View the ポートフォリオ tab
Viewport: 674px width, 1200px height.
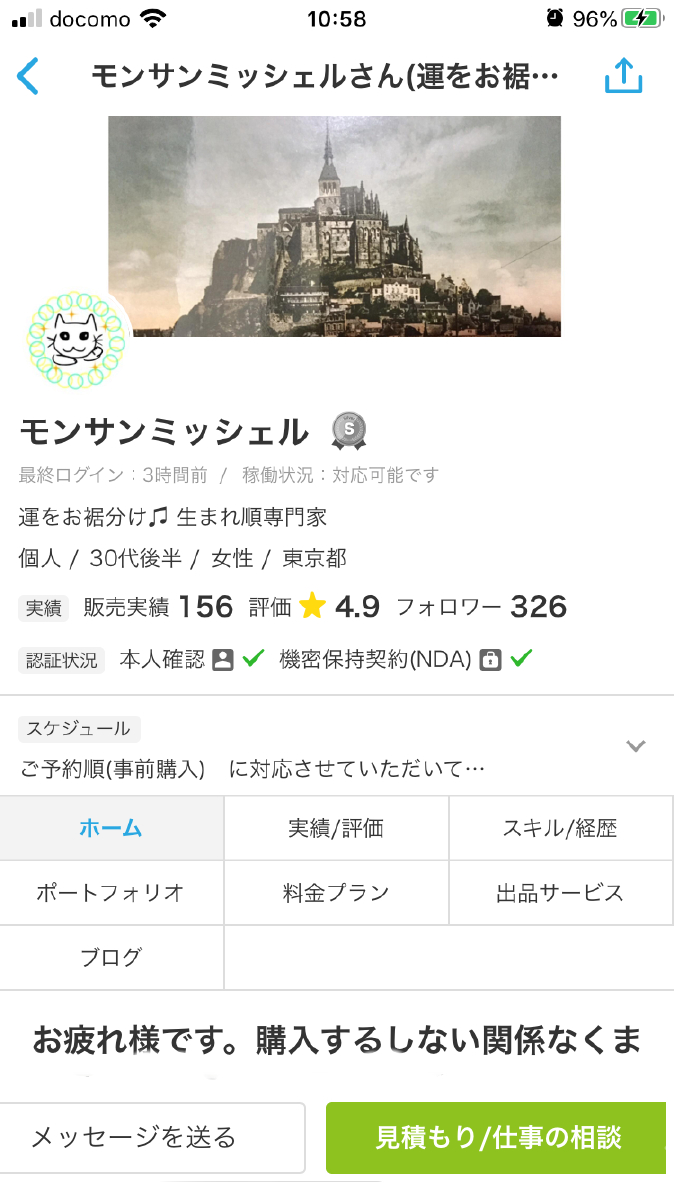(111, 893)
